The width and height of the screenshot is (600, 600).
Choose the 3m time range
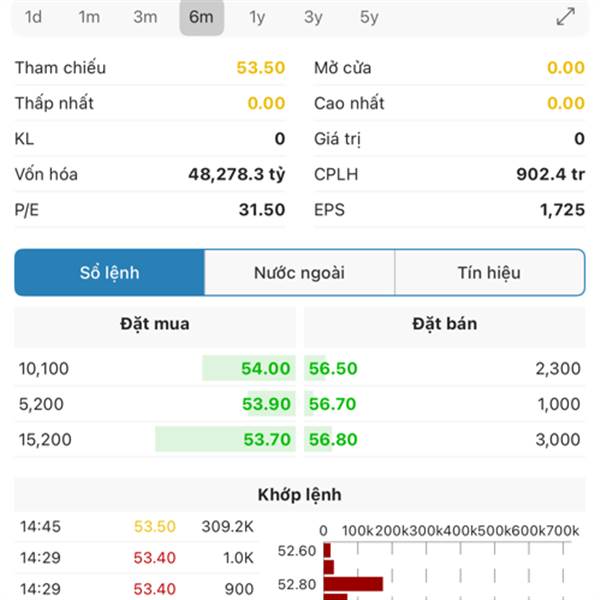click(145, 17)
